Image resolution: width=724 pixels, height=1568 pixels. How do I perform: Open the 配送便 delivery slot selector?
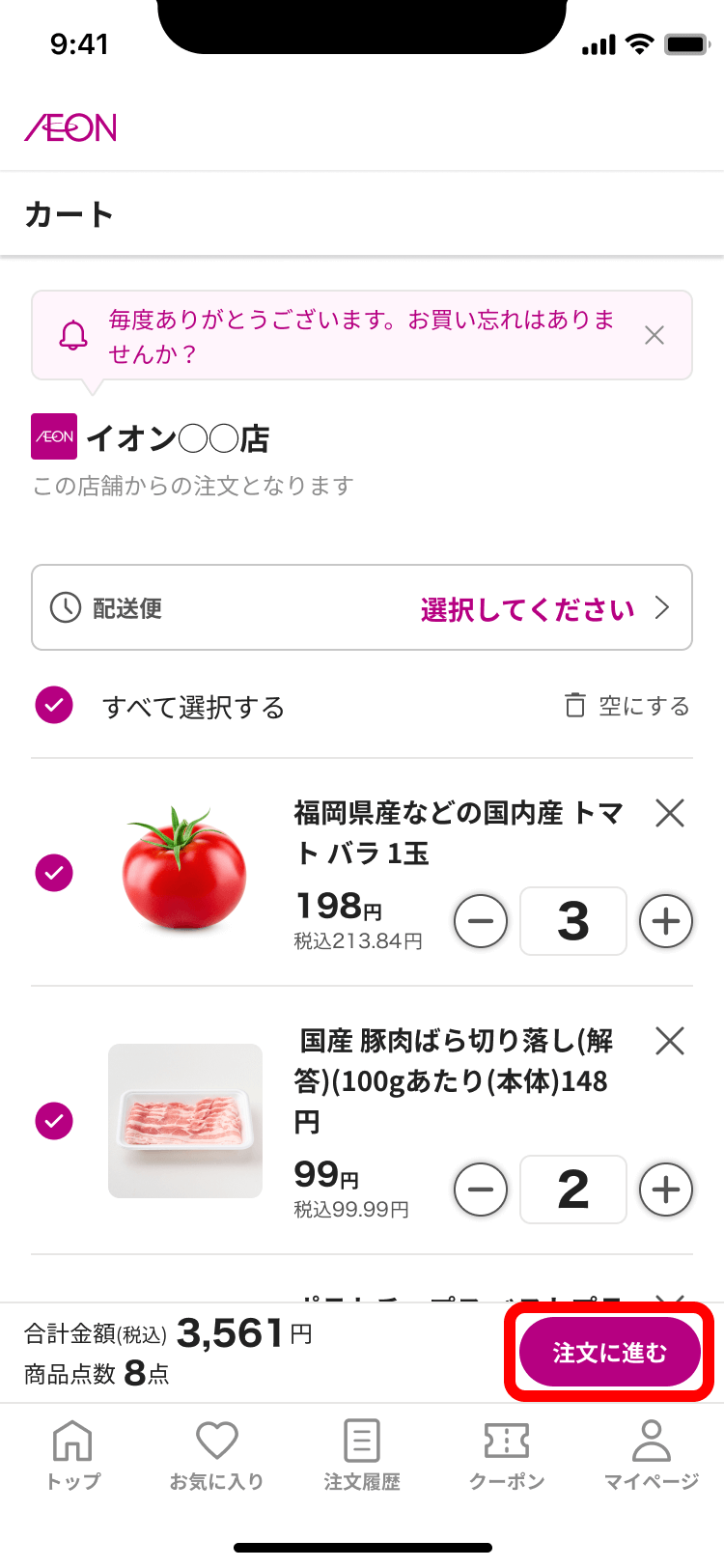(x=362, y=608)
